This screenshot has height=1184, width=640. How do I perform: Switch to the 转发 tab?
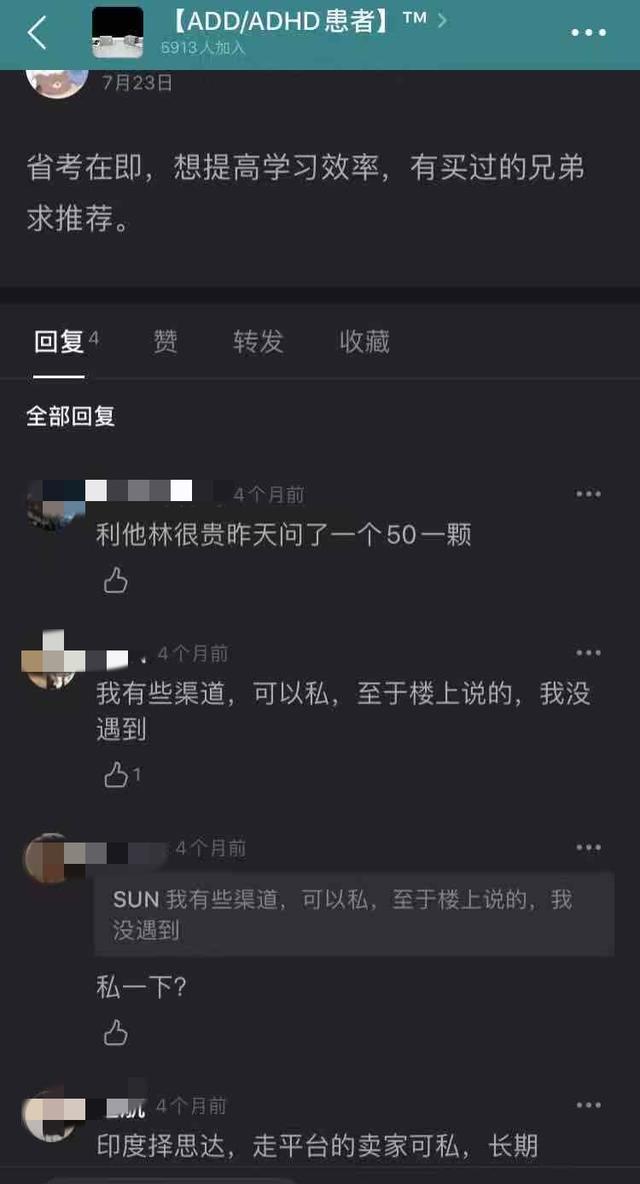[258, 342]
